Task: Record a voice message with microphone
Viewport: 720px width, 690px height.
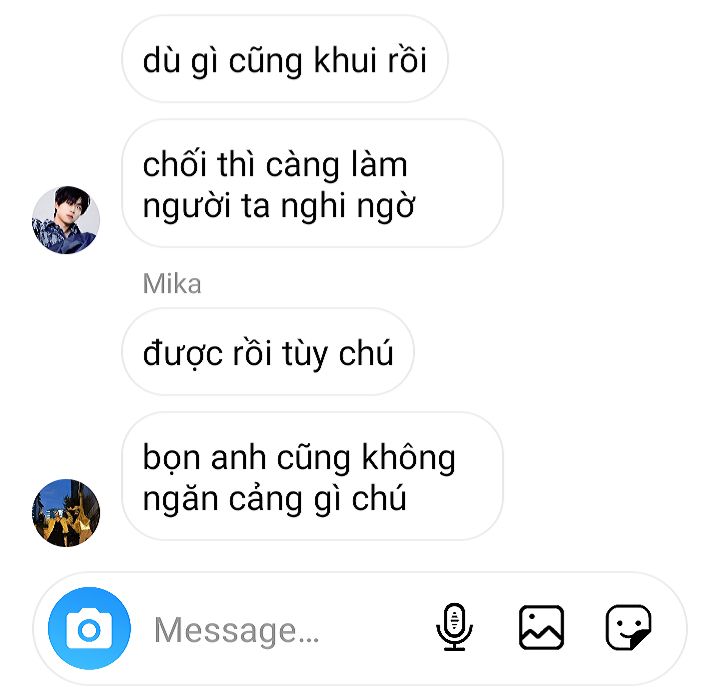Action: 454,628
